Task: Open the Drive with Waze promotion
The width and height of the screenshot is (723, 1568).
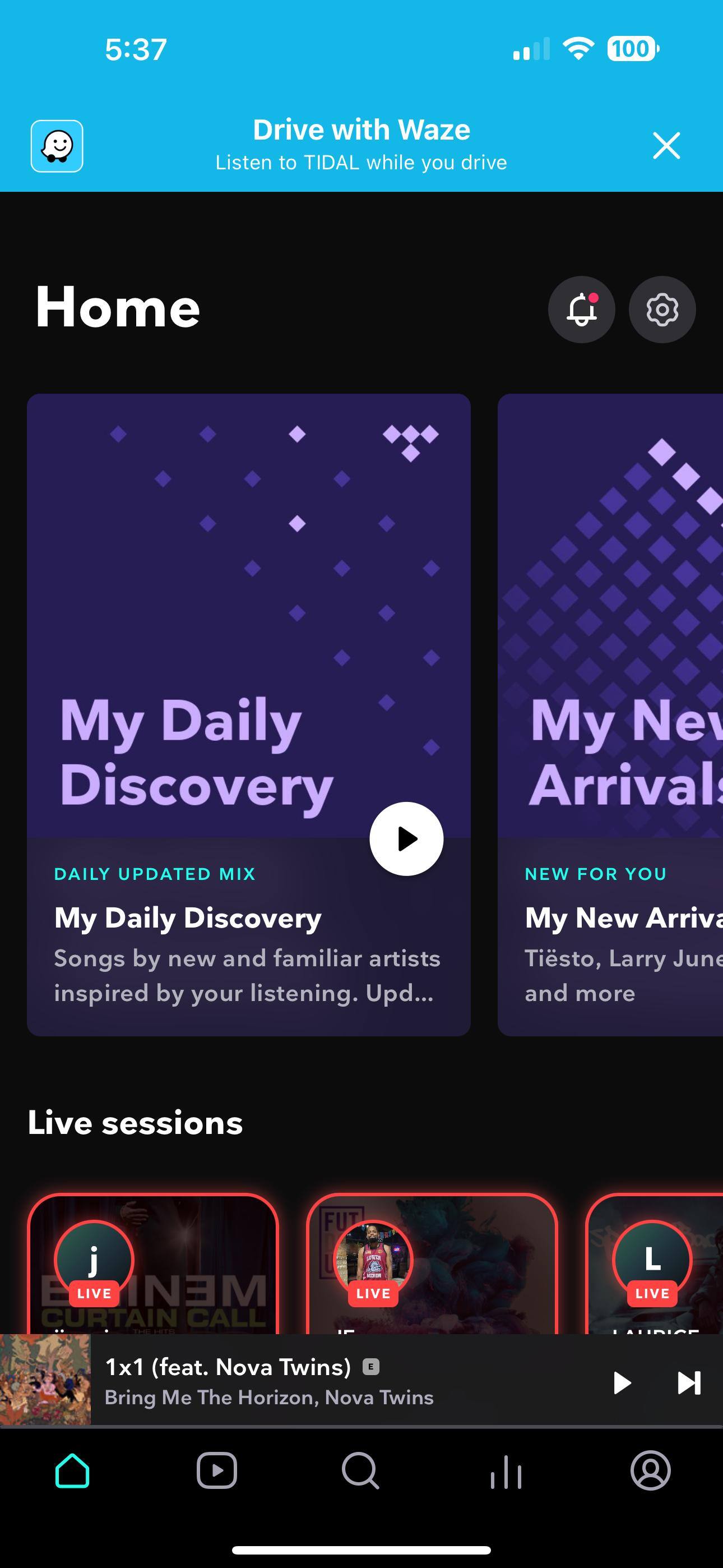Action: click(360, 146)
